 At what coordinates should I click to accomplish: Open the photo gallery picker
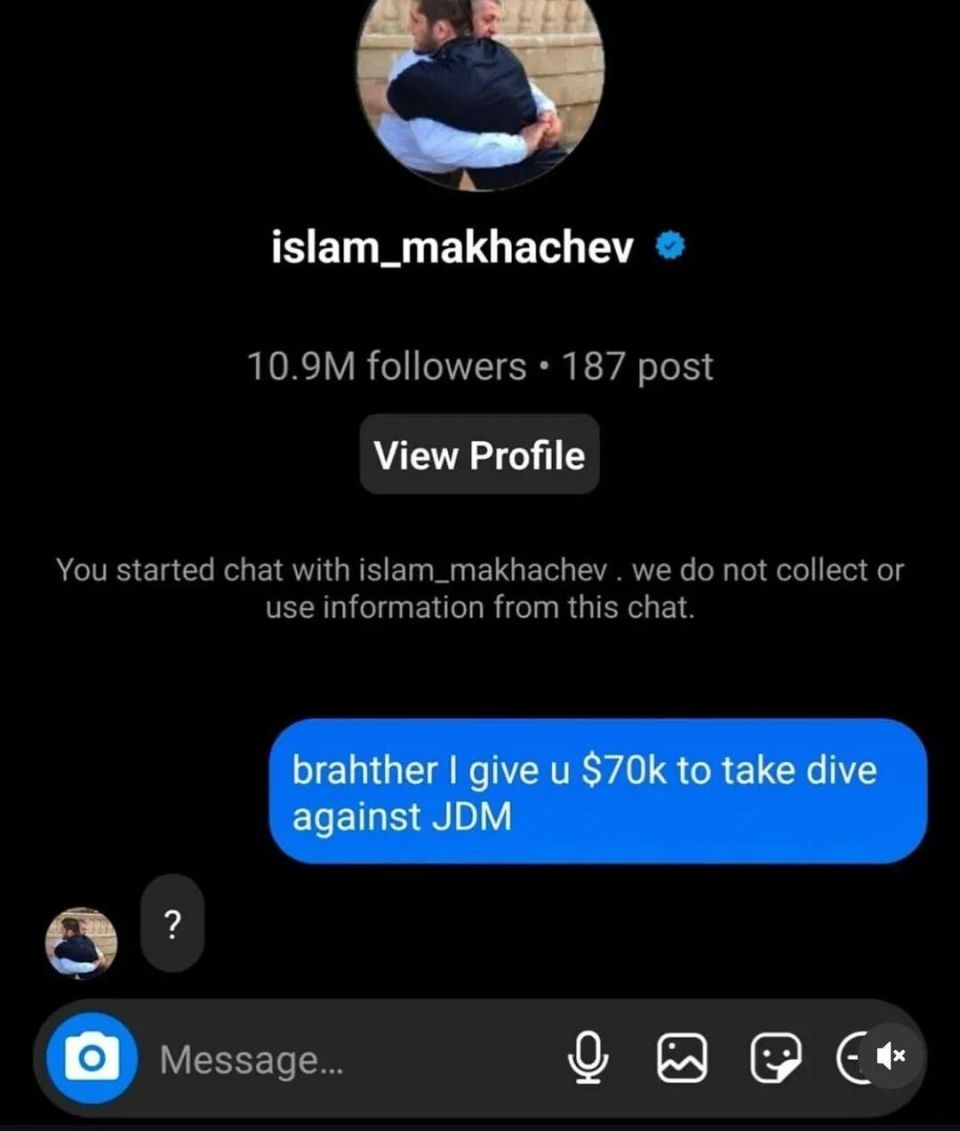click(x=682, y=1058)
